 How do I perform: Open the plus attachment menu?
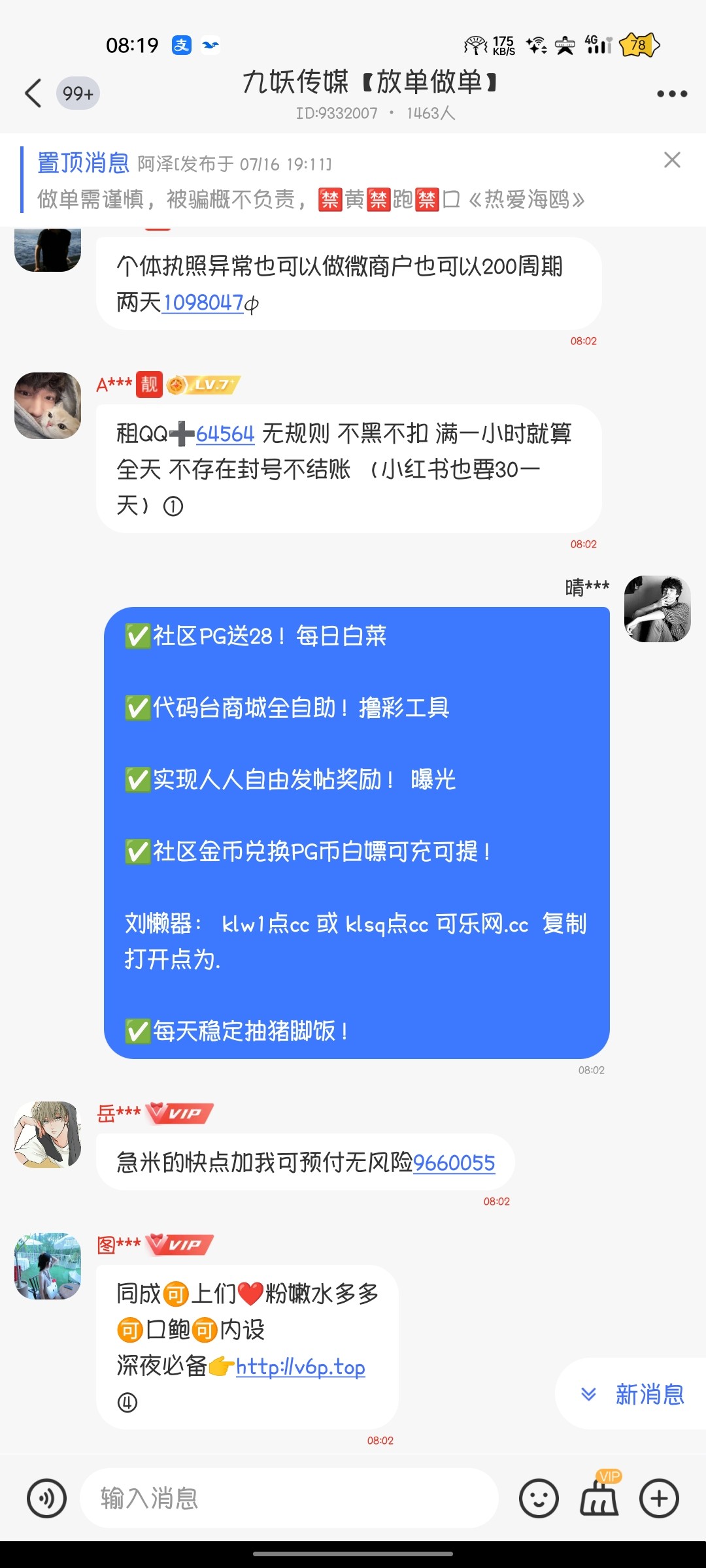point(659,1498)
